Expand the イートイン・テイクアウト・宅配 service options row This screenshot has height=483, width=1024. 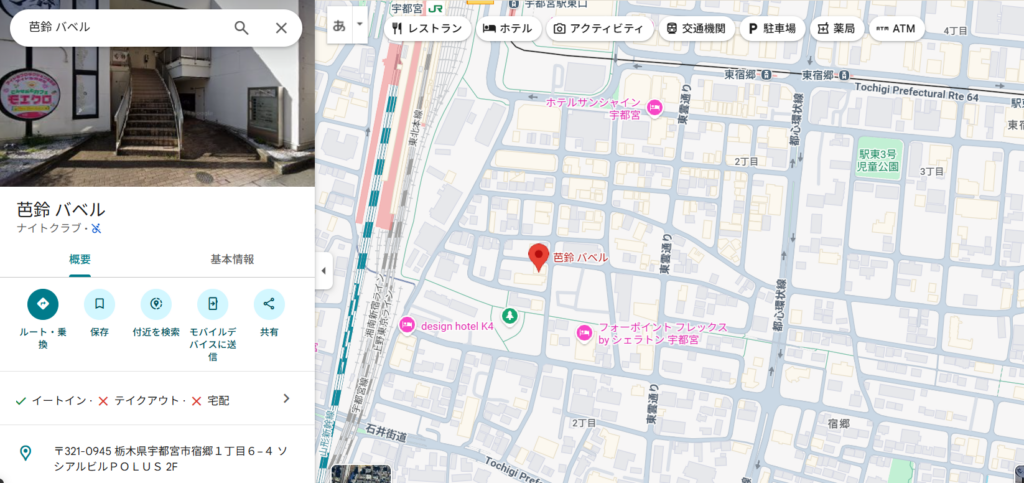pyautogui.click(x=286, y=399)
